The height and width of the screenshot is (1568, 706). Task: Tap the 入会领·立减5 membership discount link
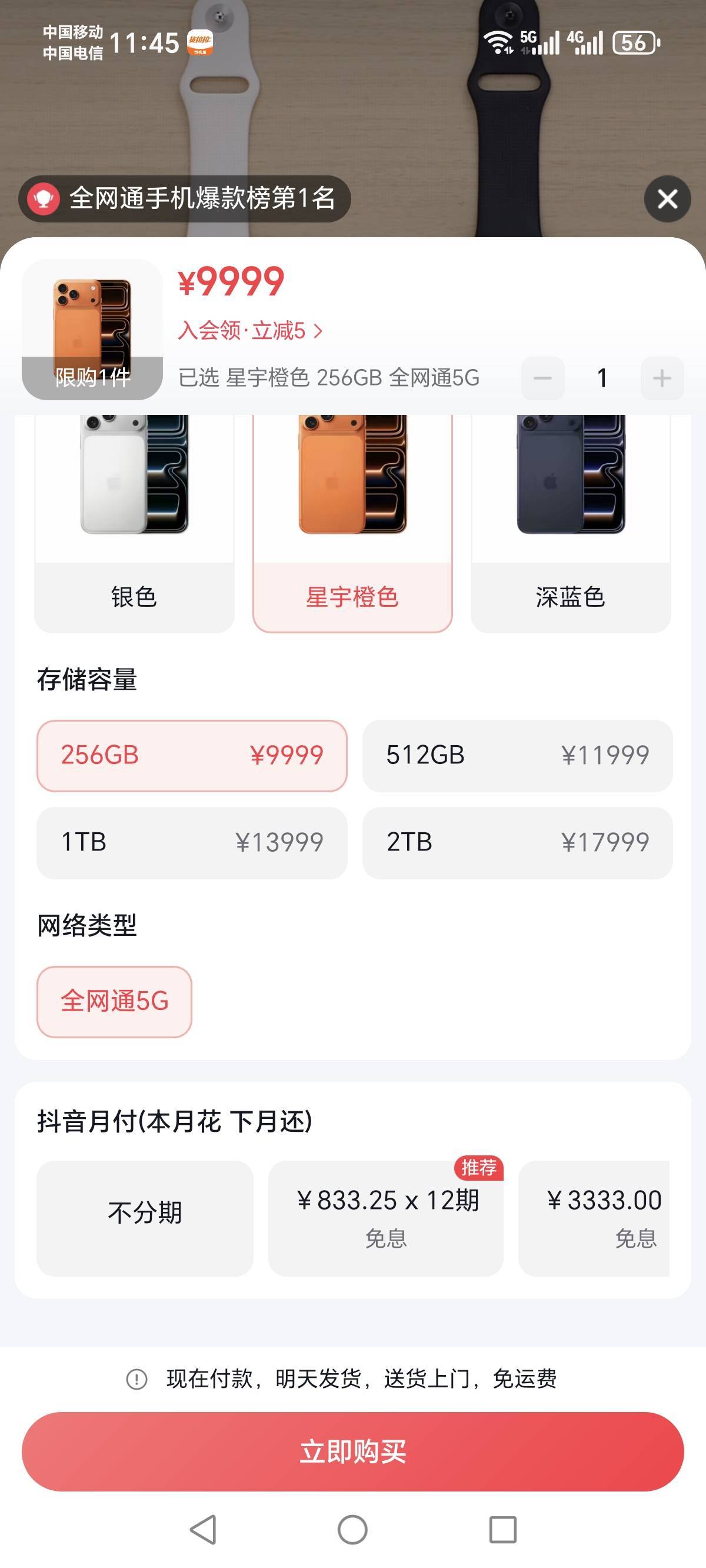click(250, 331)
